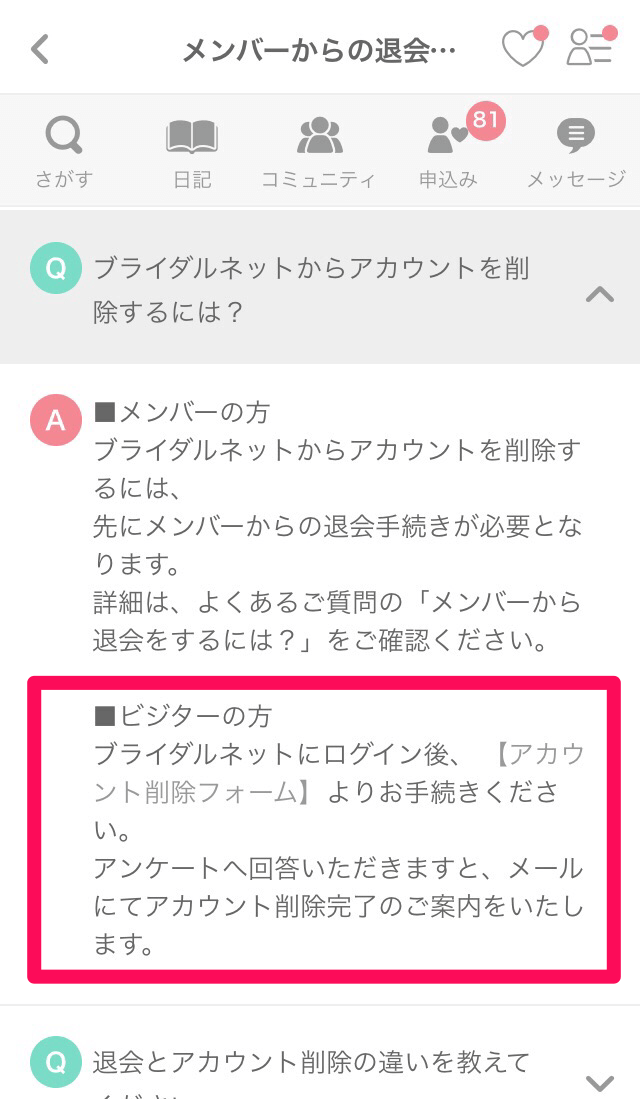Open the アカウント削除フォーム link
The image size is (640, 1099).
[x=200, y=792]
